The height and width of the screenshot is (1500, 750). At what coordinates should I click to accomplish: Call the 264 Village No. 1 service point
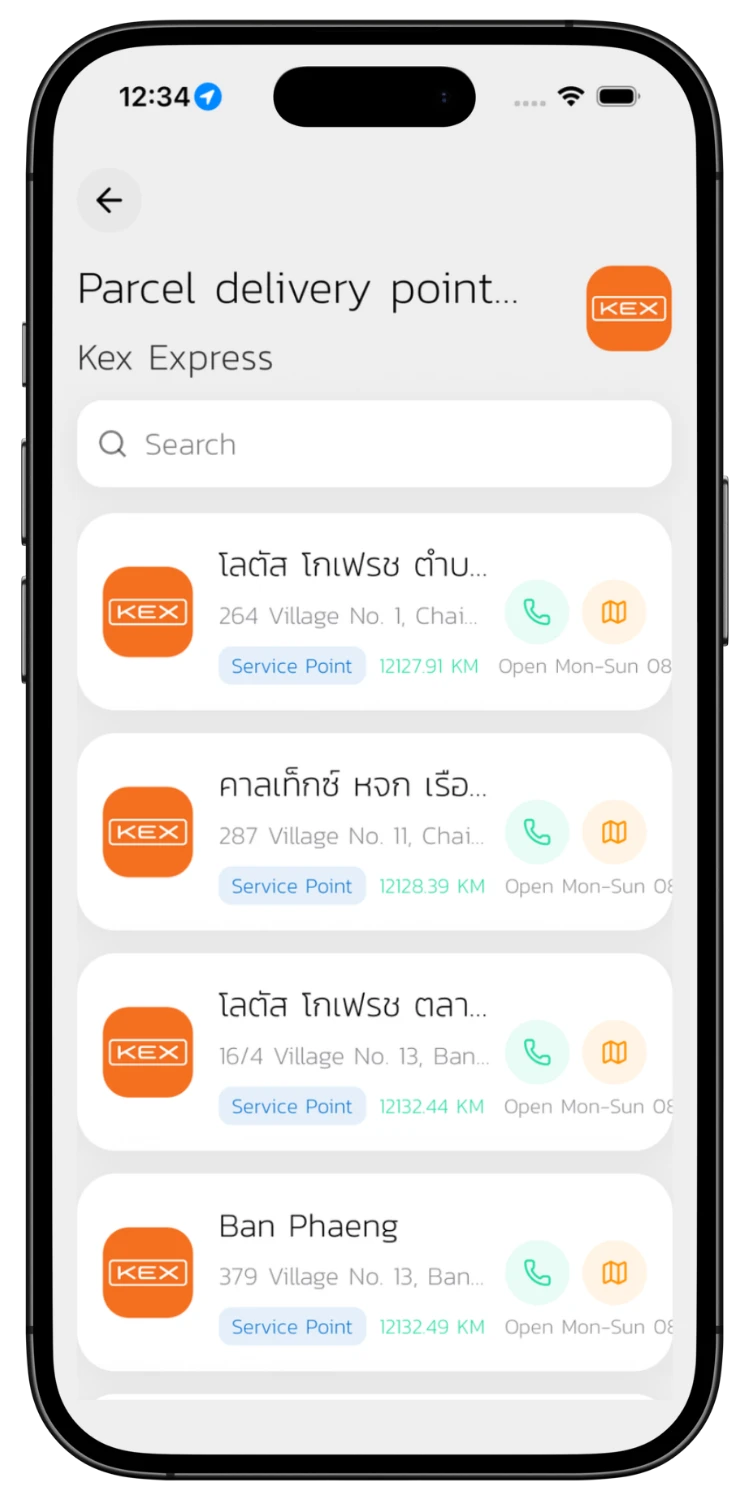pos(537,612)
